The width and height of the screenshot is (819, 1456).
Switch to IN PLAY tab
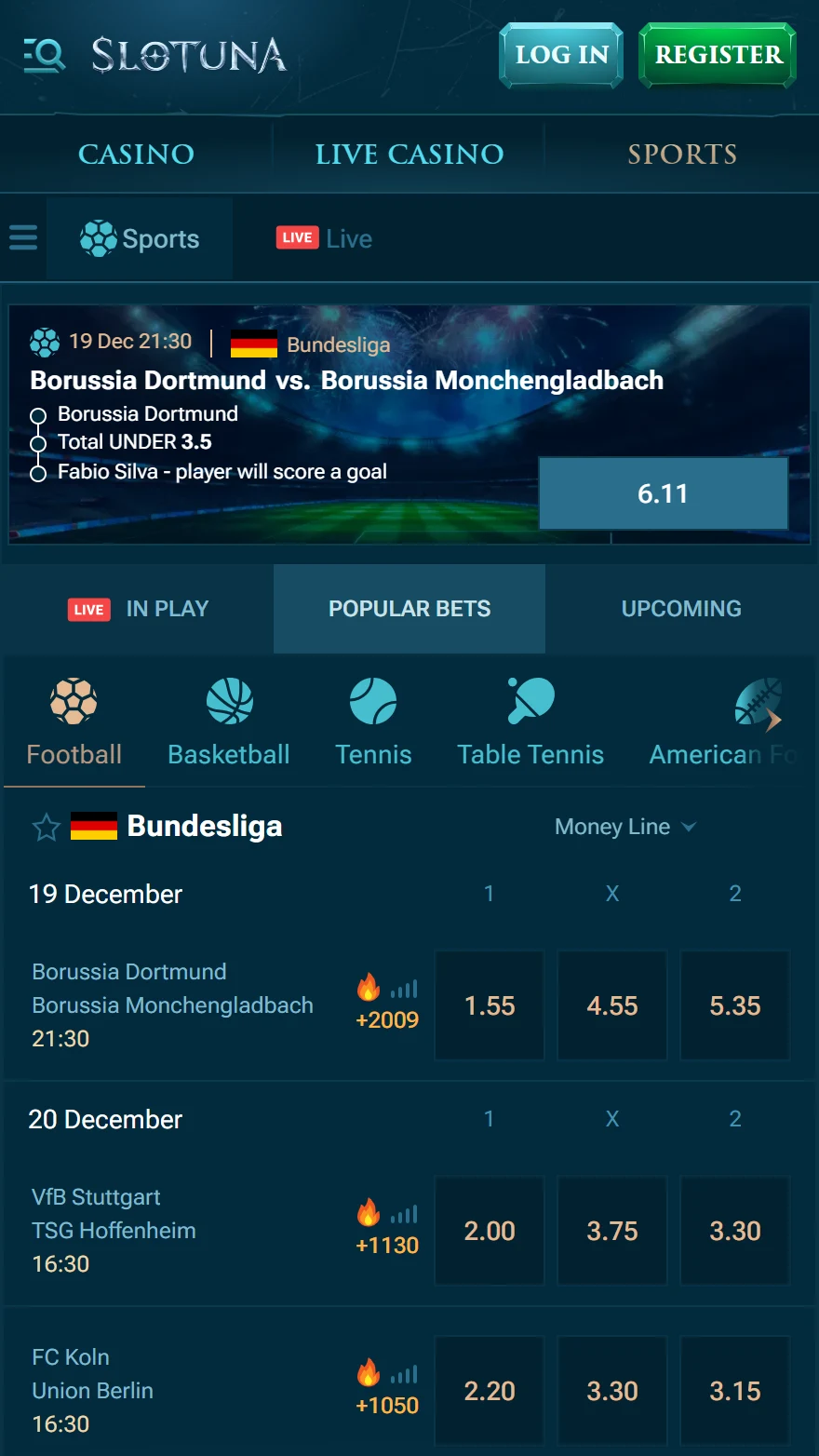[x=138, y=609]
